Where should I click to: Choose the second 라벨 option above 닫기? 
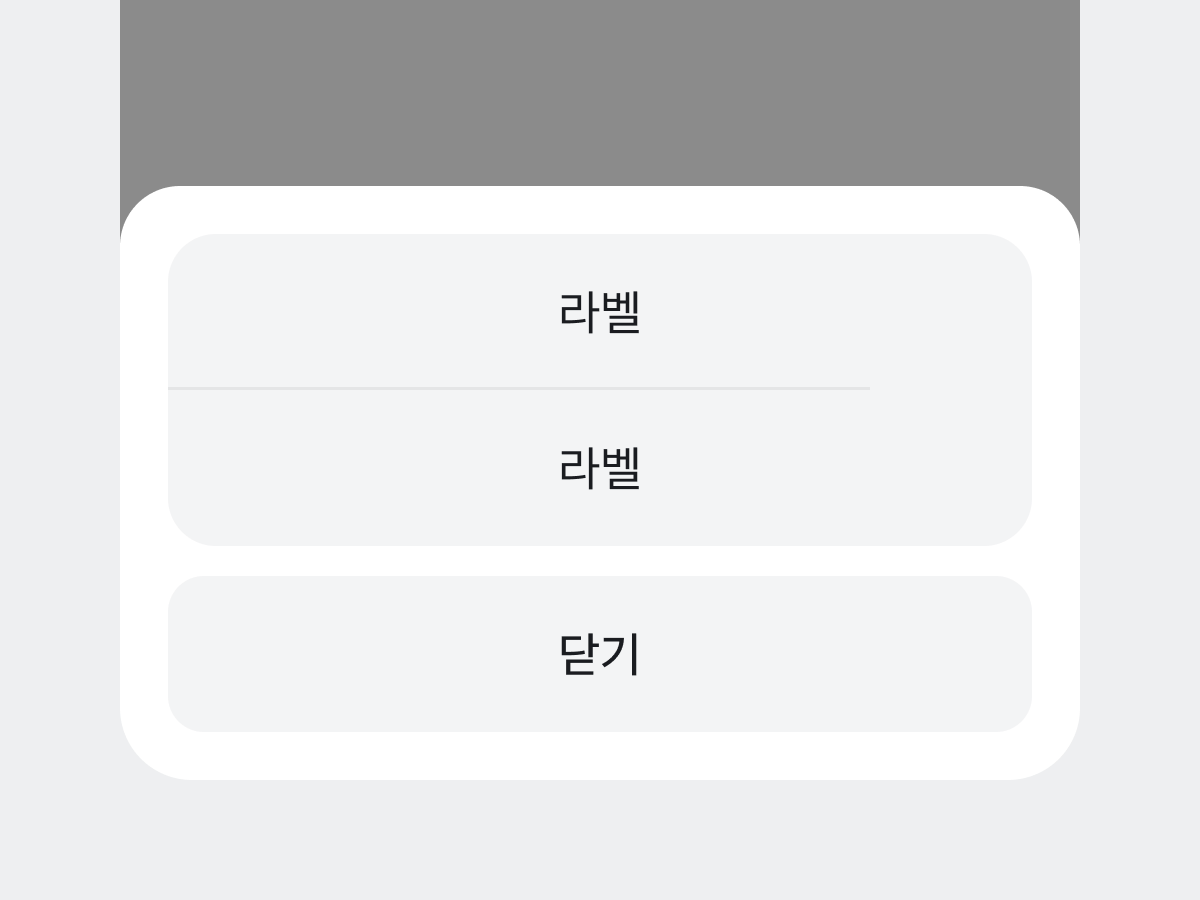600,467
